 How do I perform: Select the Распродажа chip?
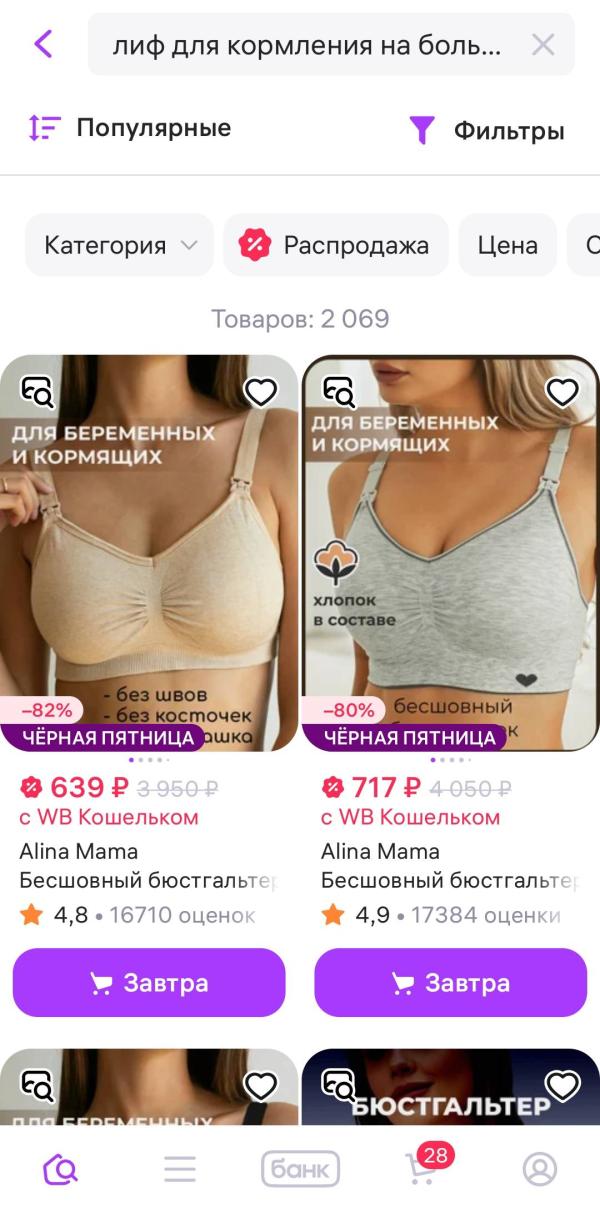point(336,245)
